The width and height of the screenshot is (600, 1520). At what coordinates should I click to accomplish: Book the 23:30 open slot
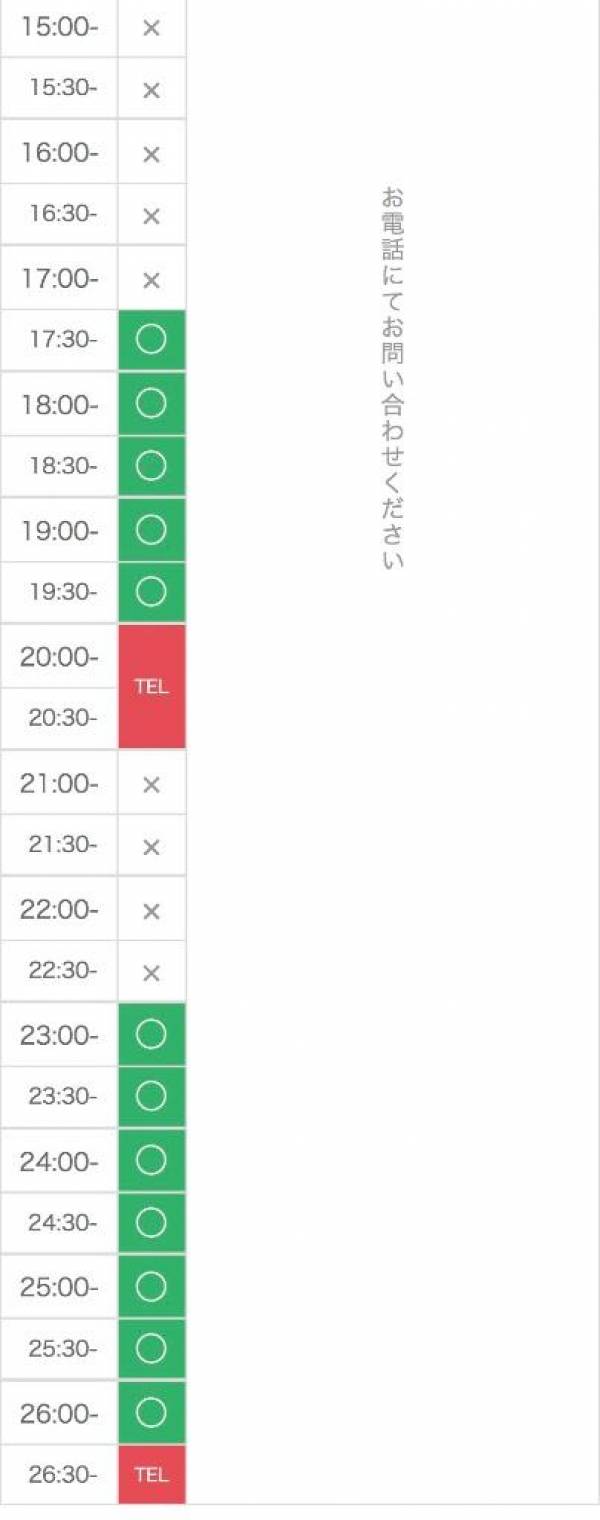[x=151, y=1097]
